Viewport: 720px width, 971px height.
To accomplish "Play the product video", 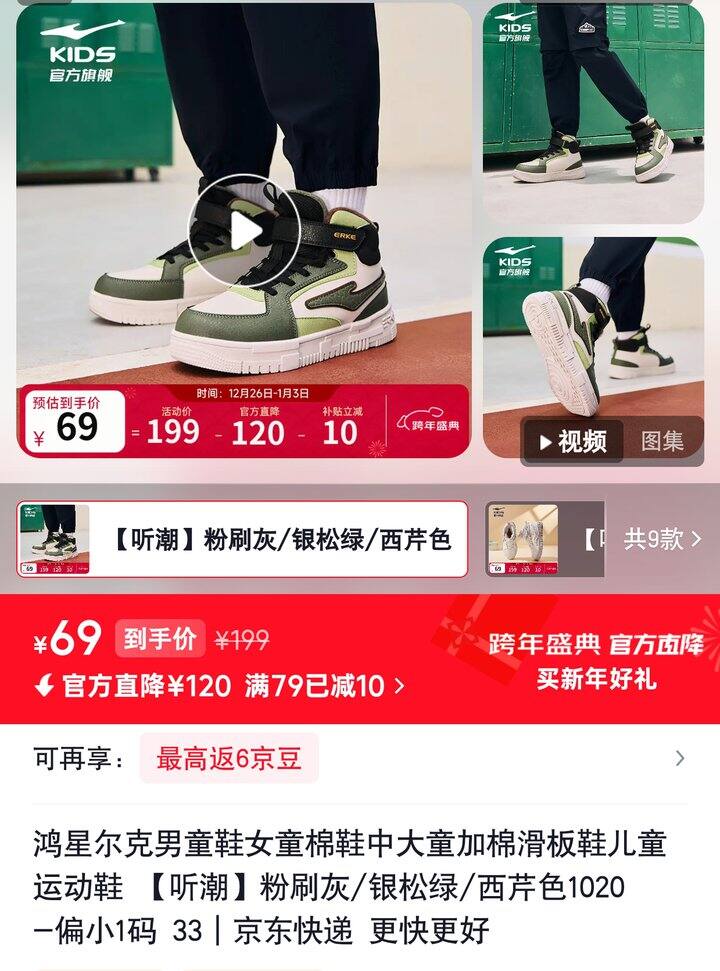I will [x=244, y=231].
